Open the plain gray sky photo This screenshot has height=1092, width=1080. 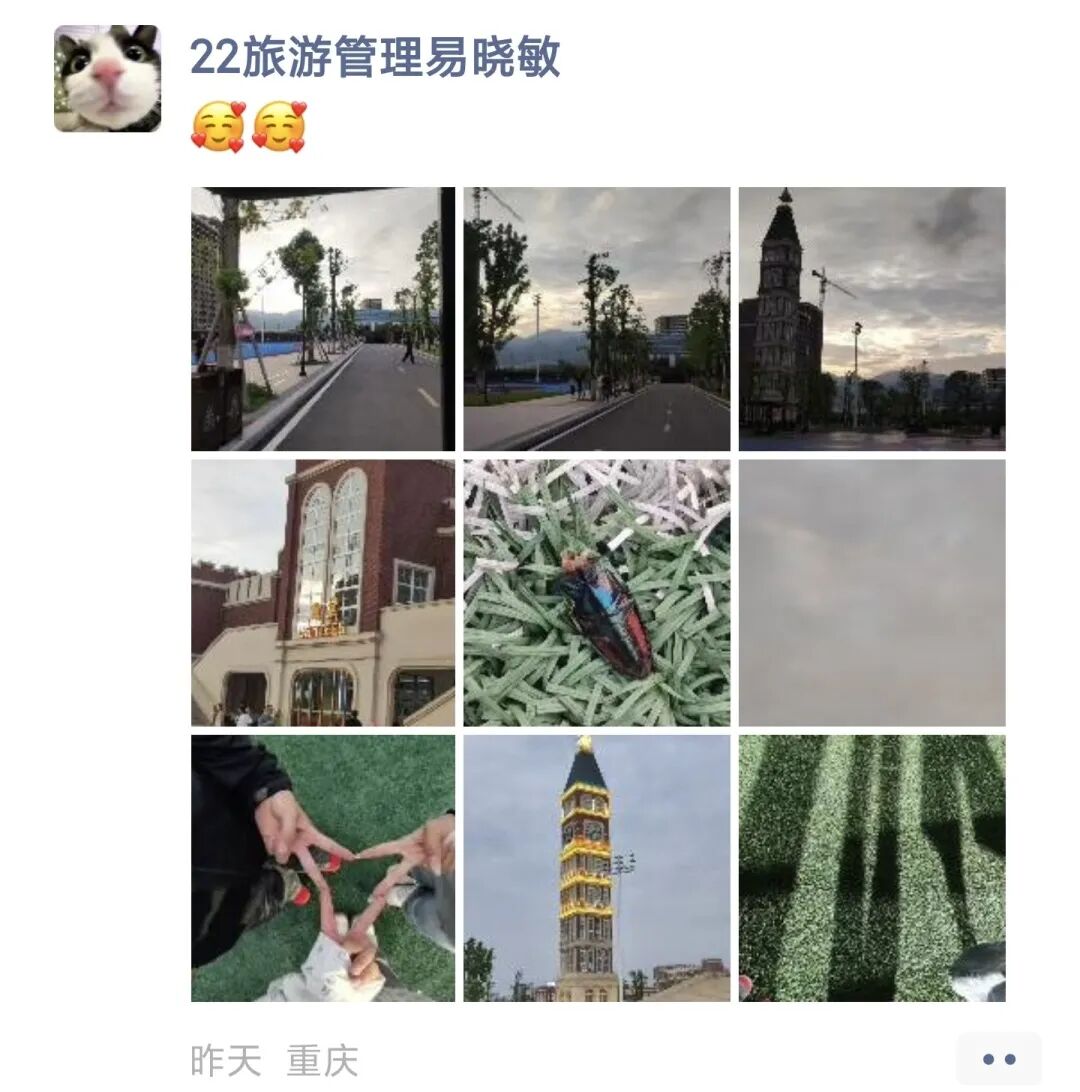(x=871, y=592)
